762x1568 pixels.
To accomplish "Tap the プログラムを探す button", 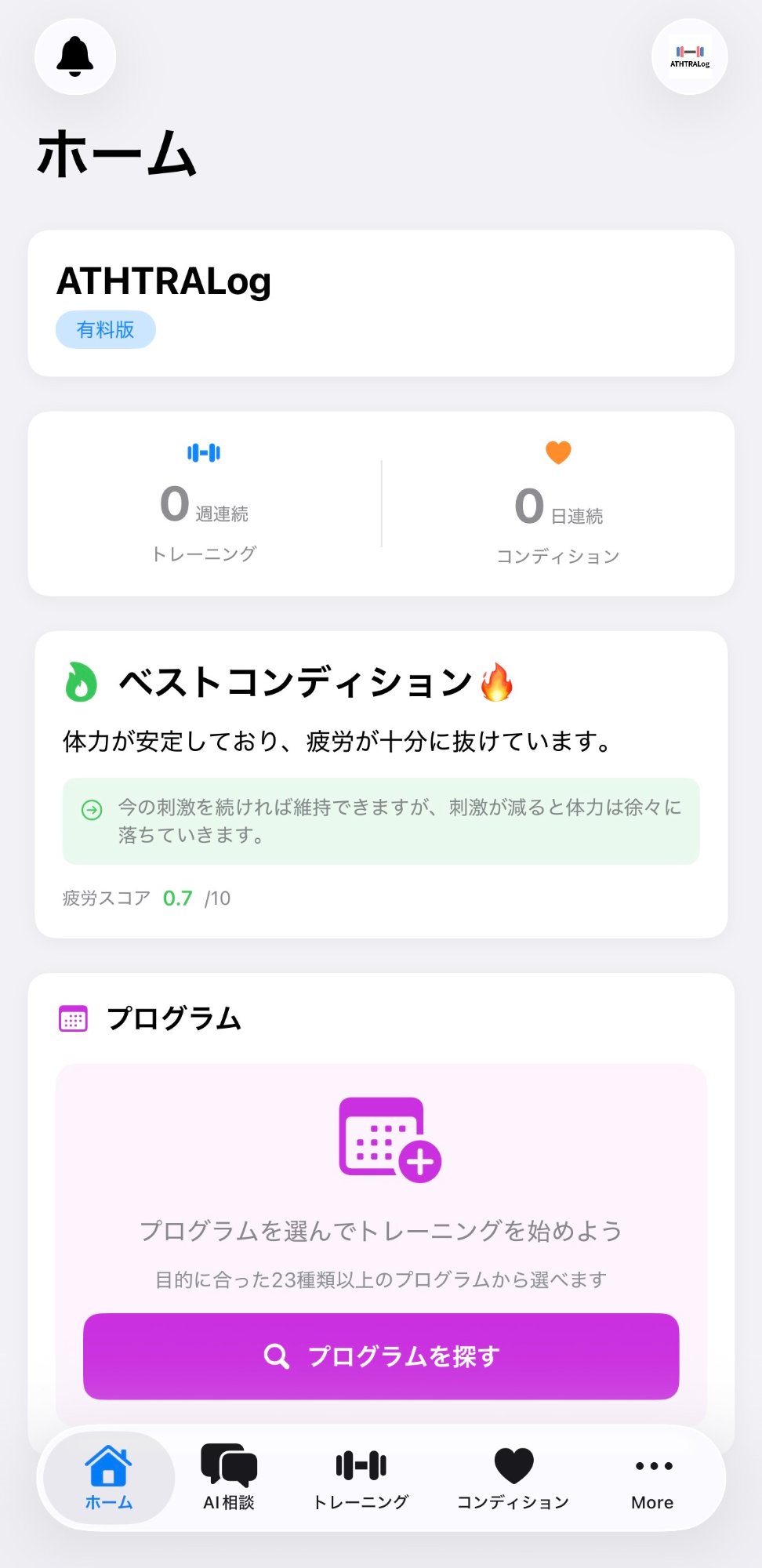I will [x=382, y=1355].
